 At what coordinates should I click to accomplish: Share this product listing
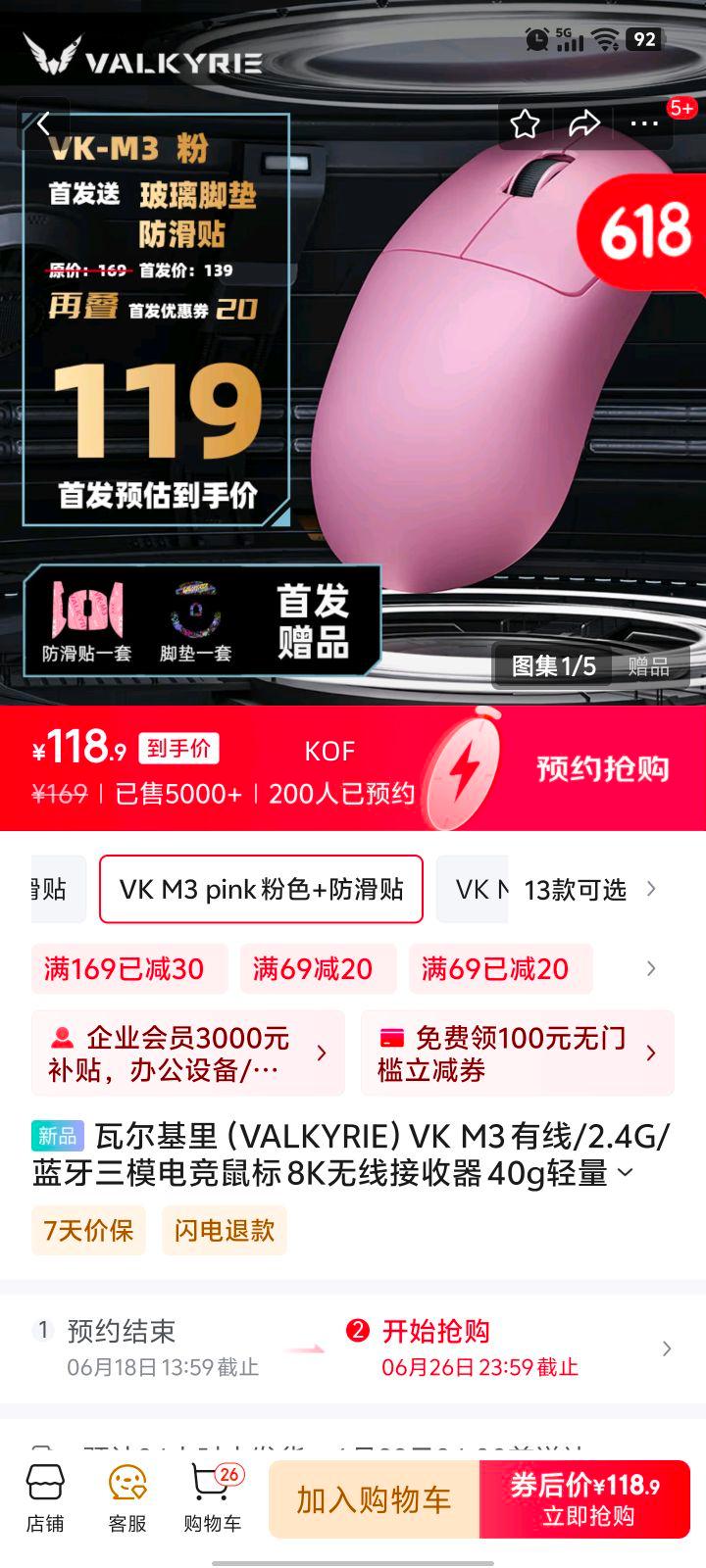pos(584,123)
